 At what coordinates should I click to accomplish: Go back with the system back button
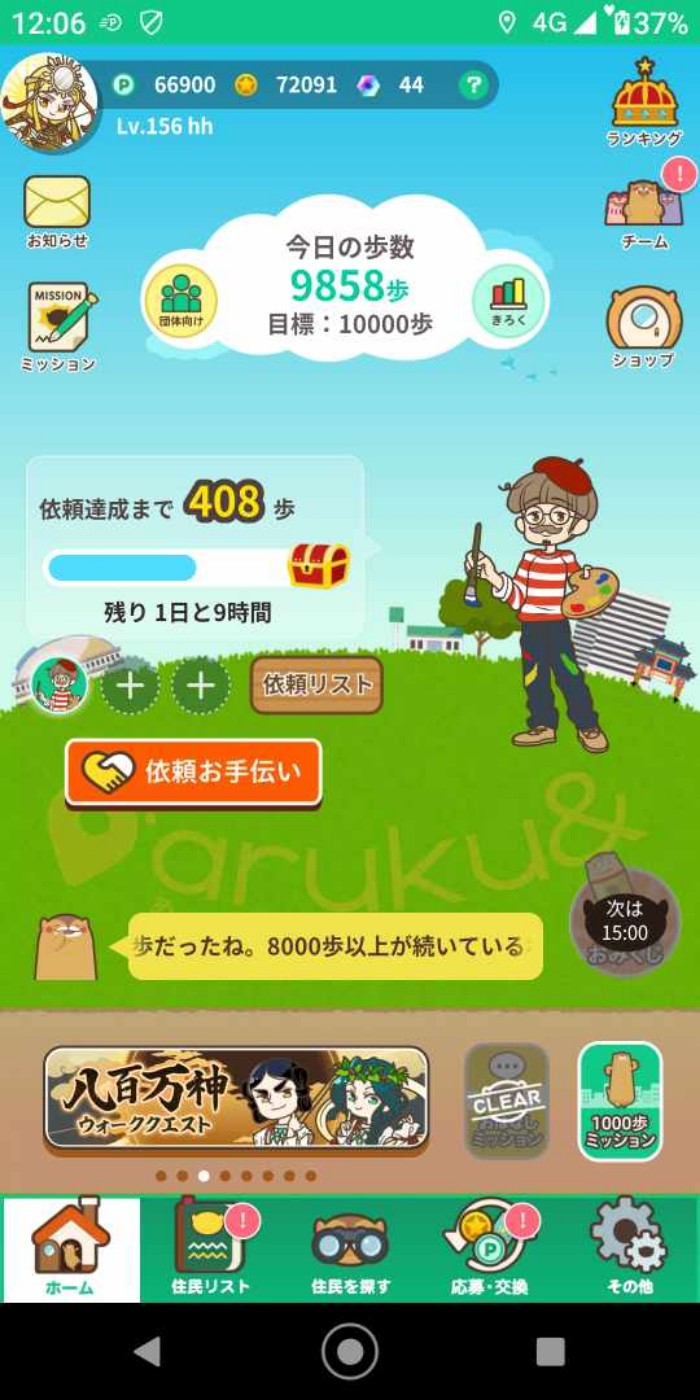point(148,1352)
